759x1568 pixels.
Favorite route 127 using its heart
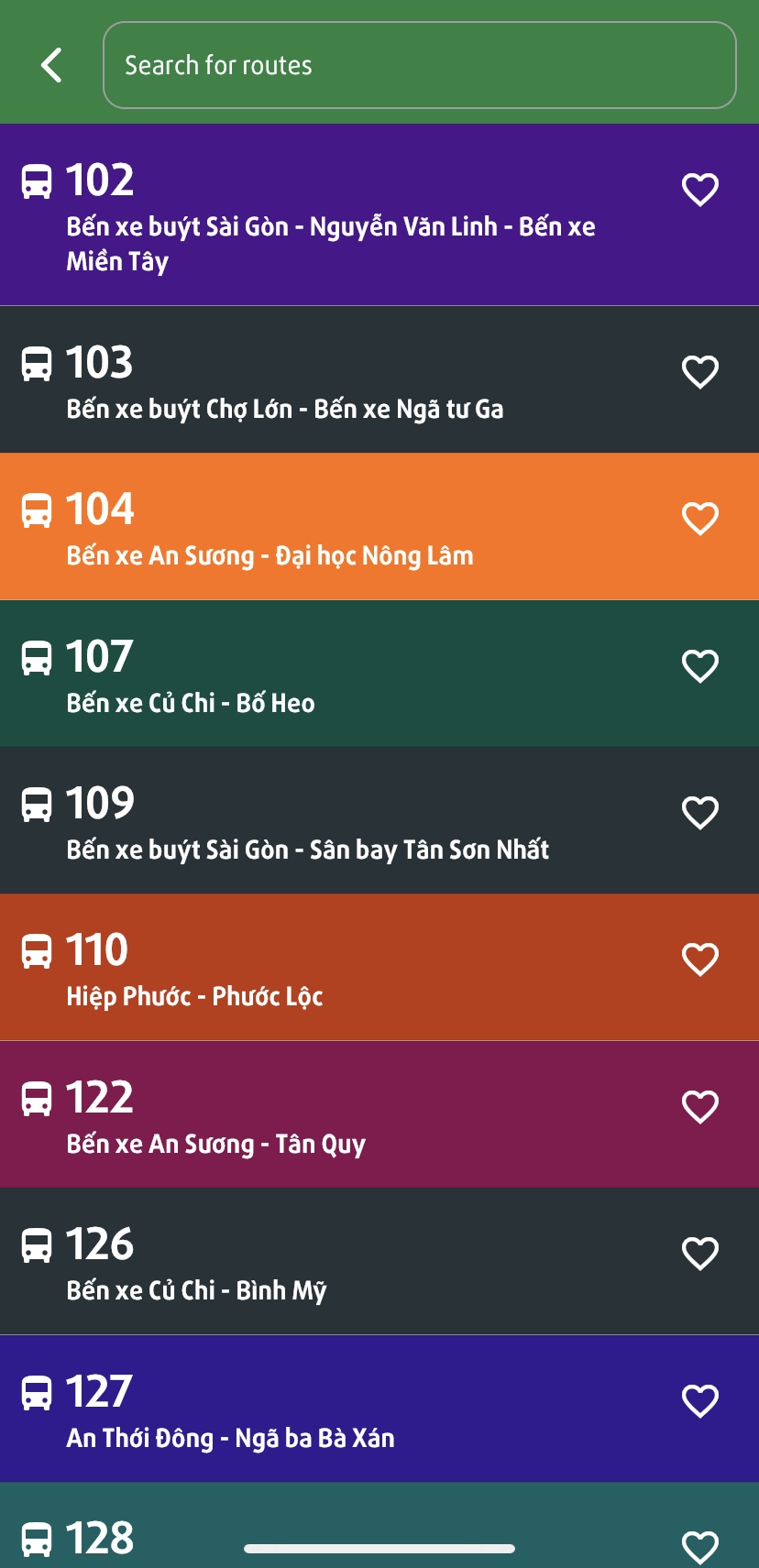[699, 1401]
